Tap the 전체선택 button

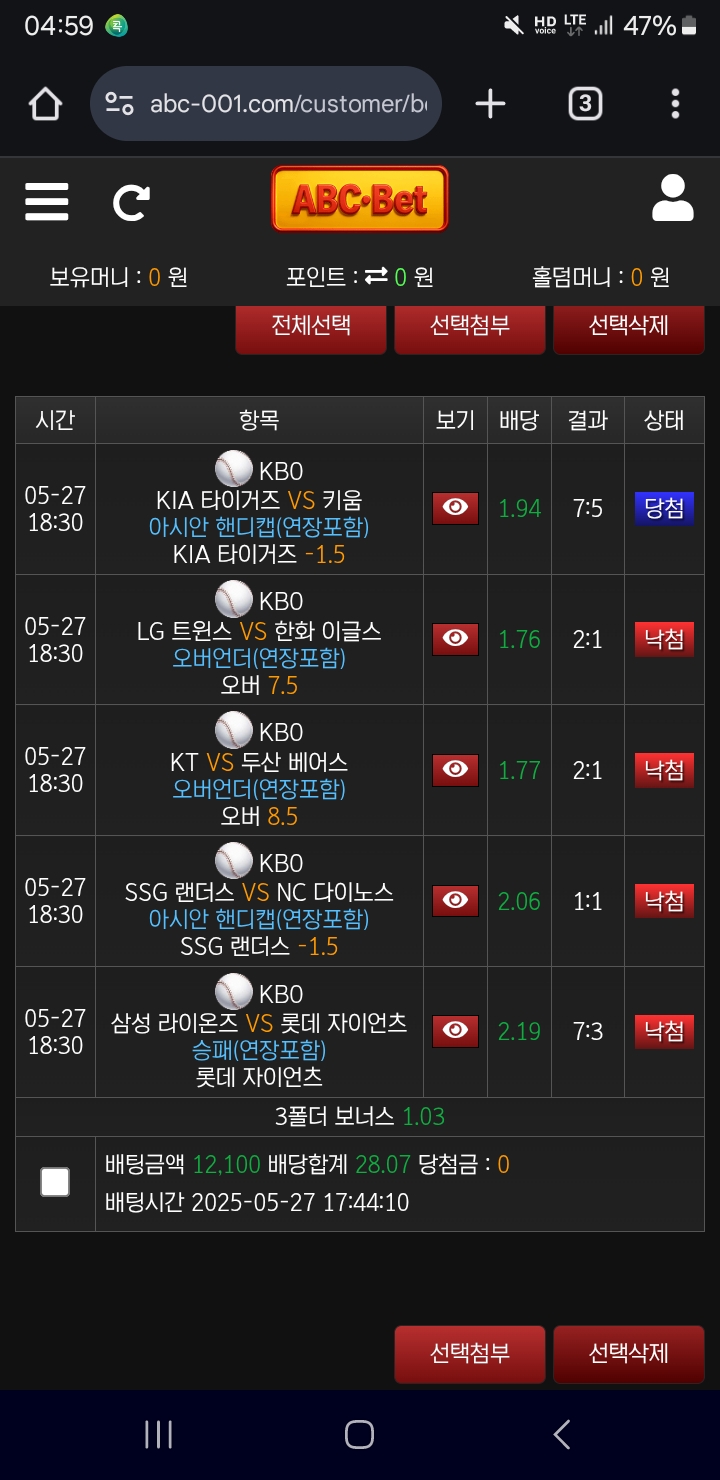[x=311, y=326]
